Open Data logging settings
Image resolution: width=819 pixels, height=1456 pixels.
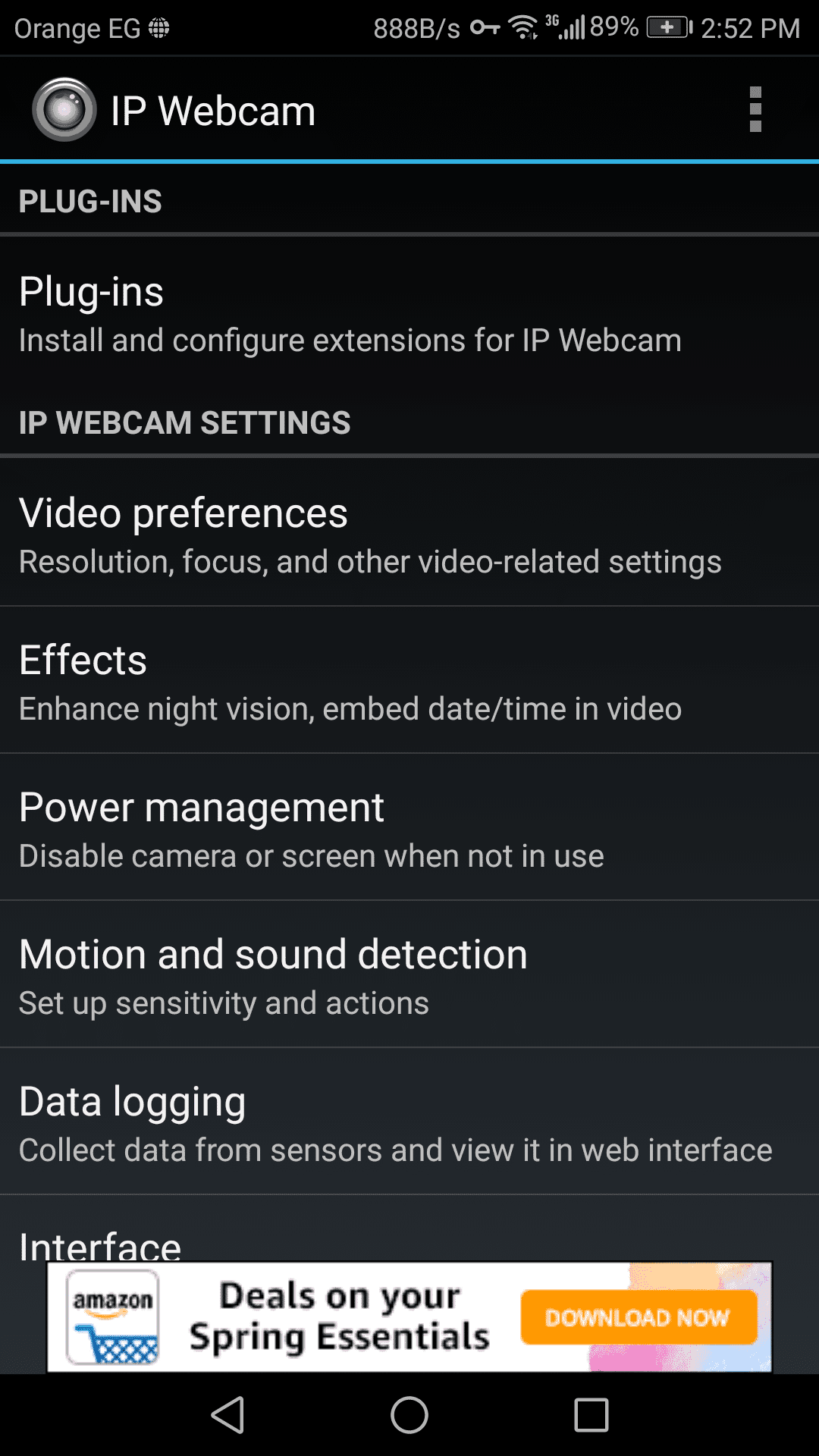tap(409, 1122)
